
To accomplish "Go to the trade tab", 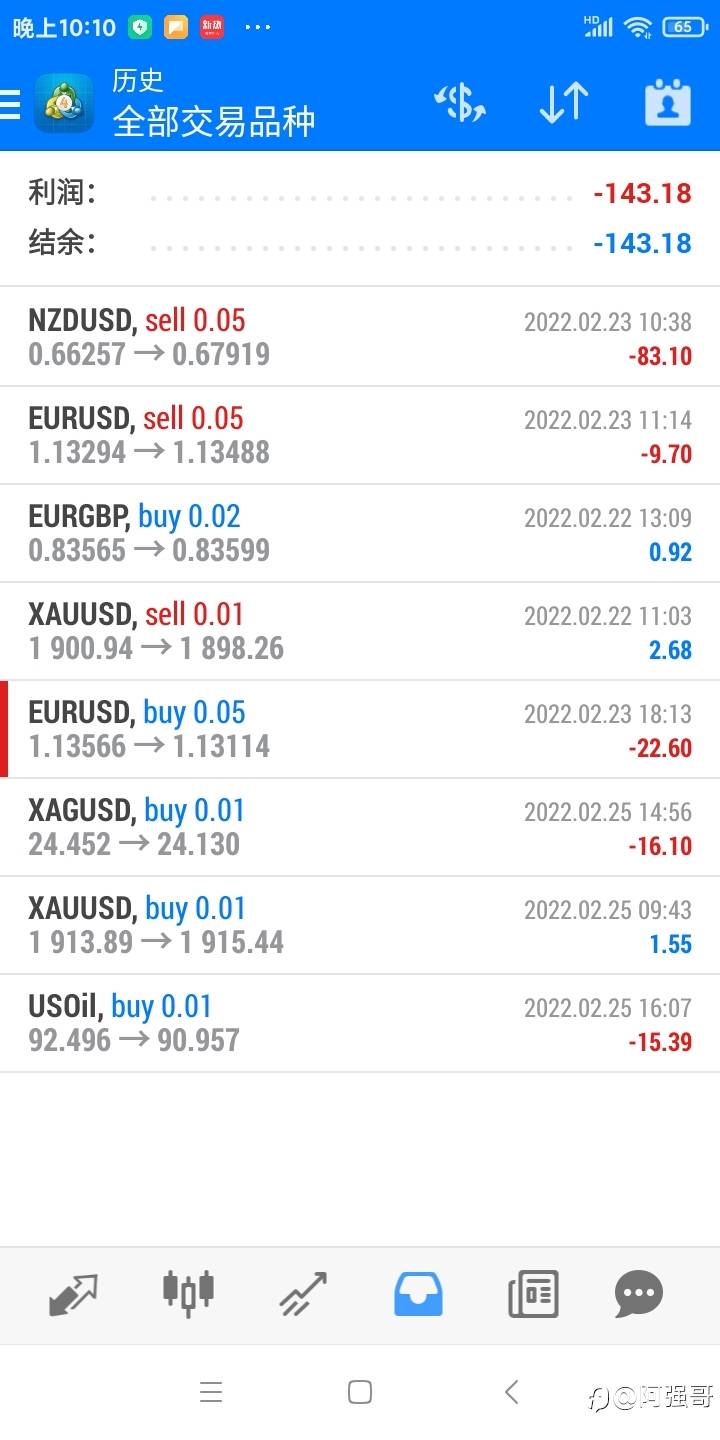I will click(303, 1294).
